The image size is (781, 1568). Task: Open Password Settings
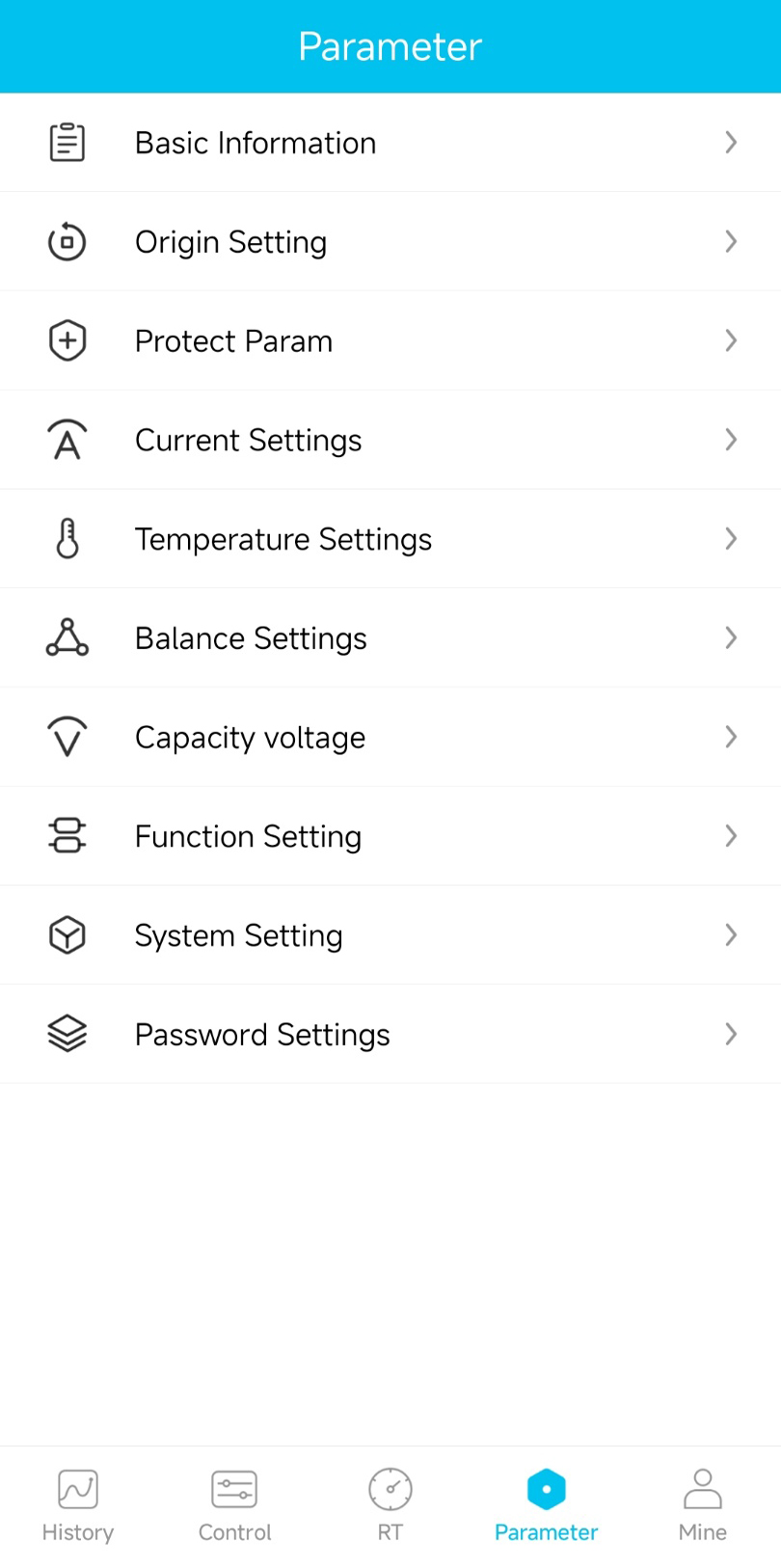click(x=390, y=1035)
